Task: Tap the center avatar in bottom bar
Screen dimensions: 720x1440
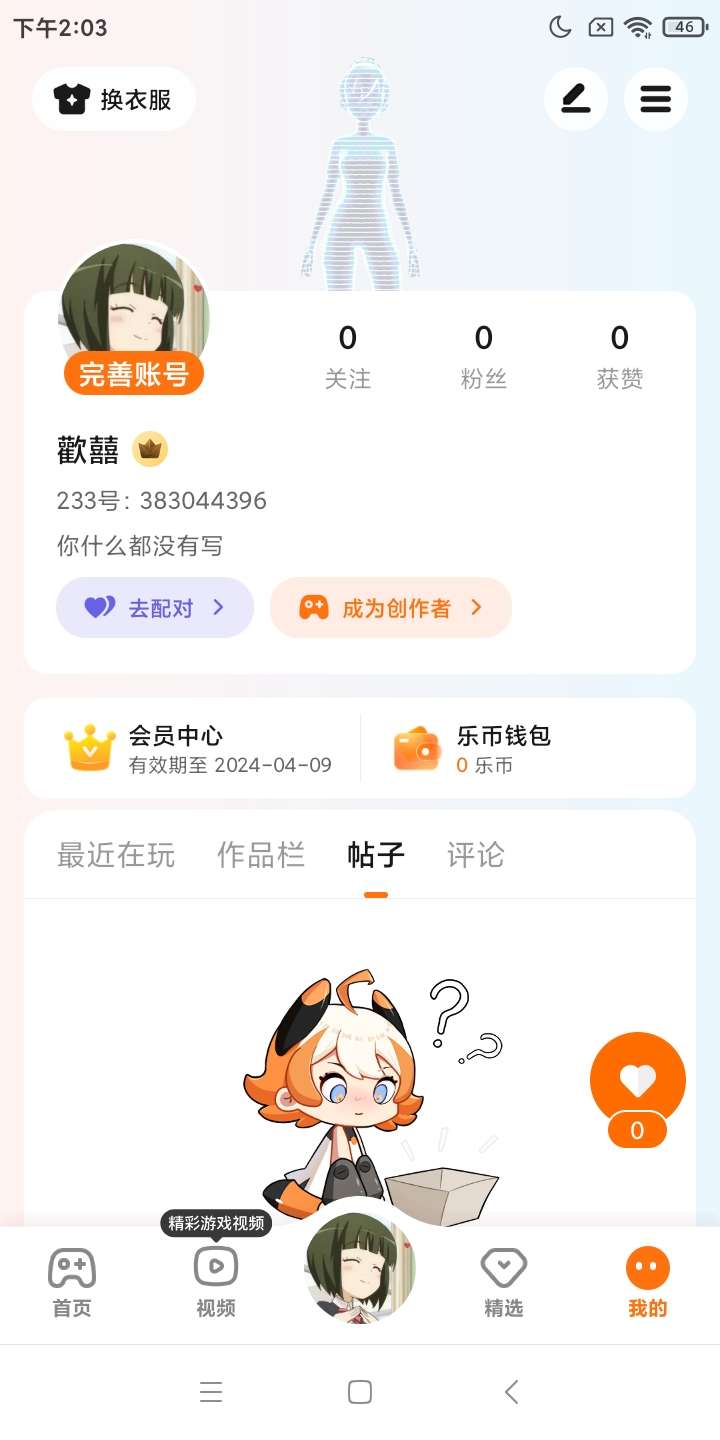Action: (360, 1268)
